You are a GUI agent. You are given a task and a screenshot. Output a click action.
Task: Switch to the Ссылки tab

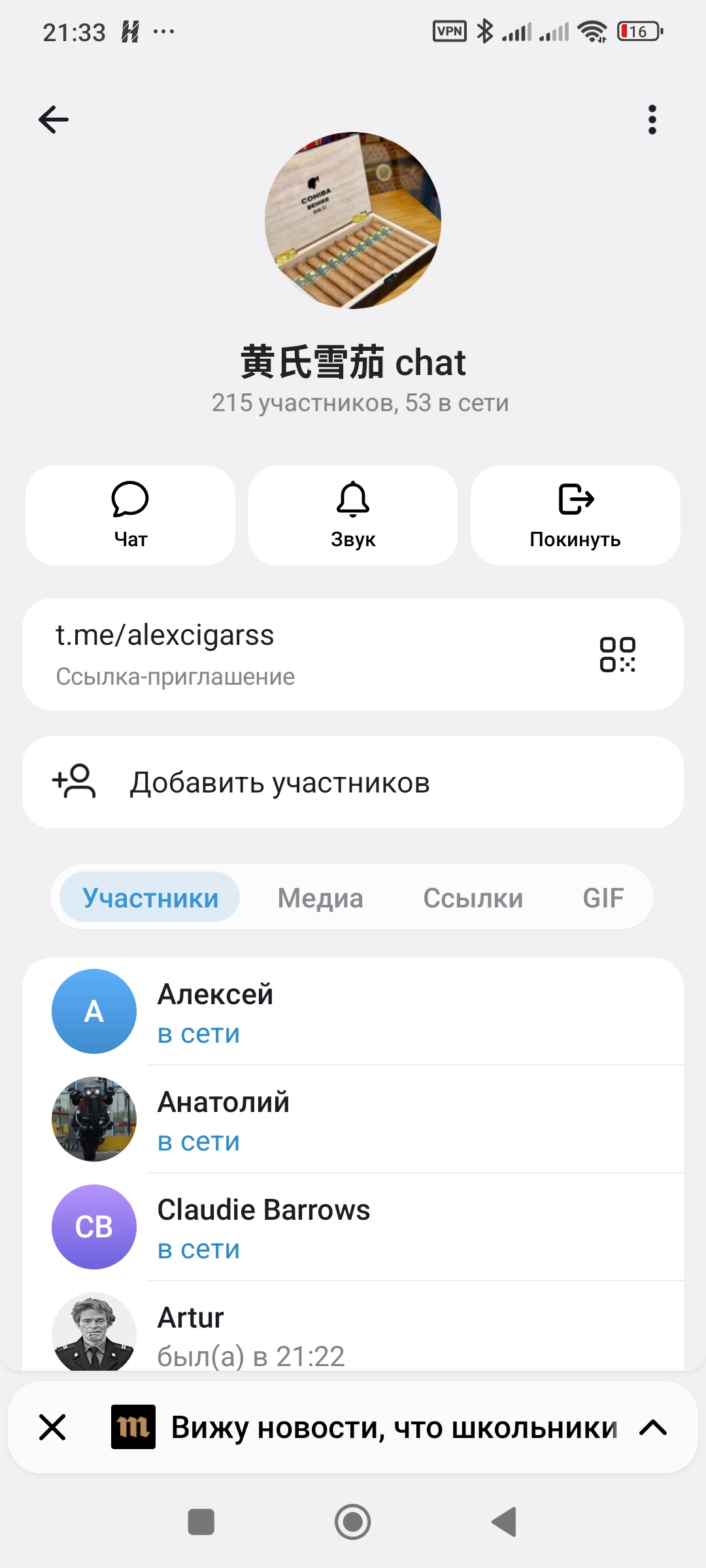click(473, 898)
